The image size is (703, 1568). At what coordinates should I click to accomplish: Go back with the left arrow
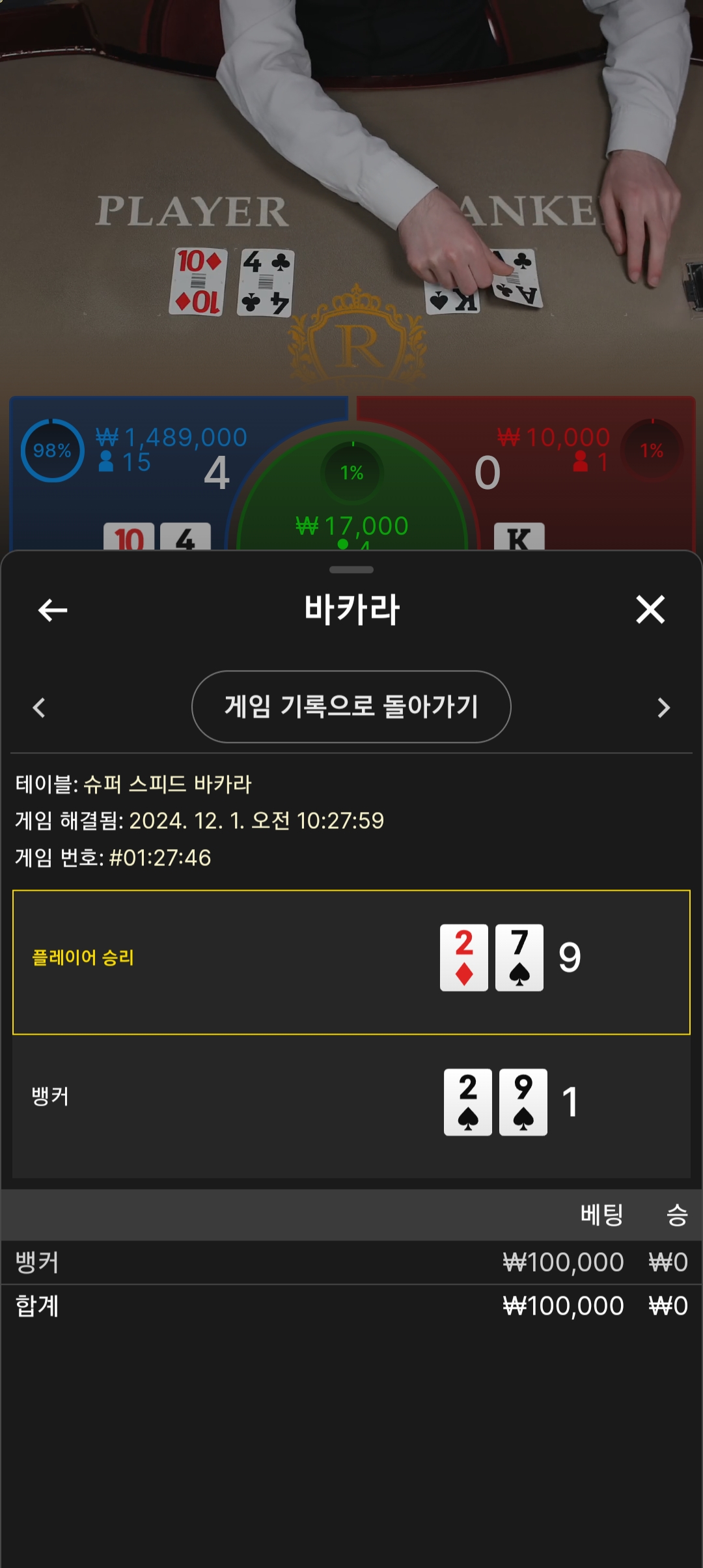pyautogui.click(x=53, y=610)
